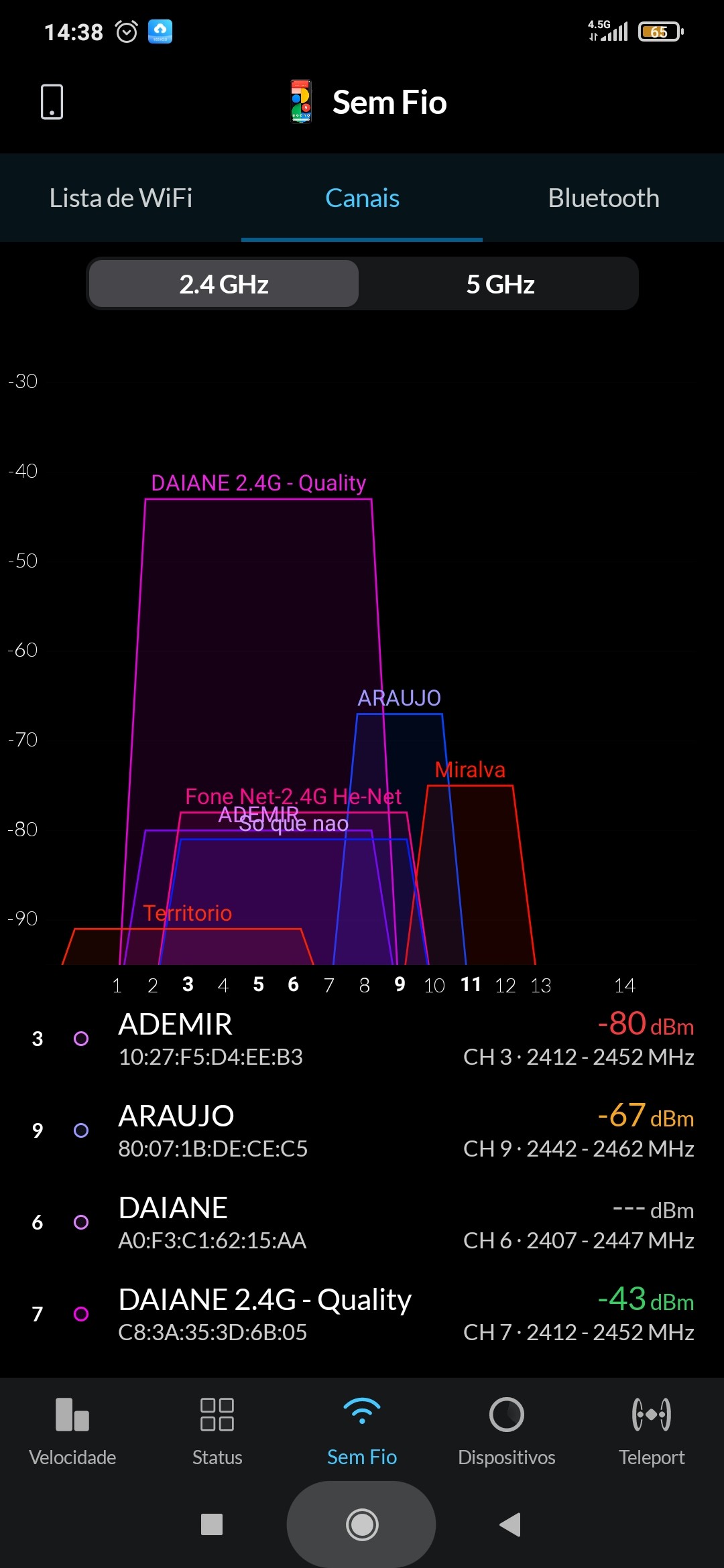The image size is (724, 1568).
Task: Select the 2.4 GHz band
Action: [x=224, y=284]
